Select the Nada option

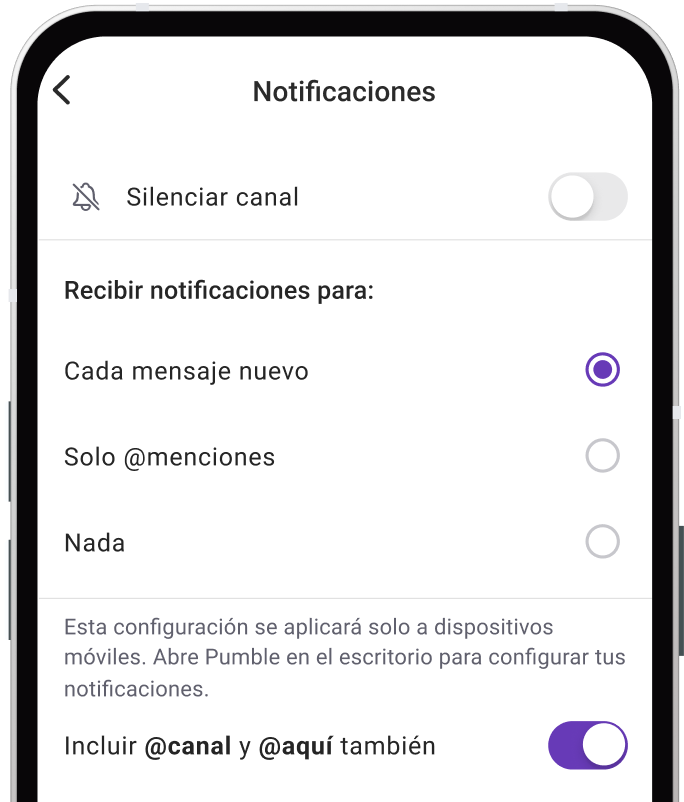[602, 542]
